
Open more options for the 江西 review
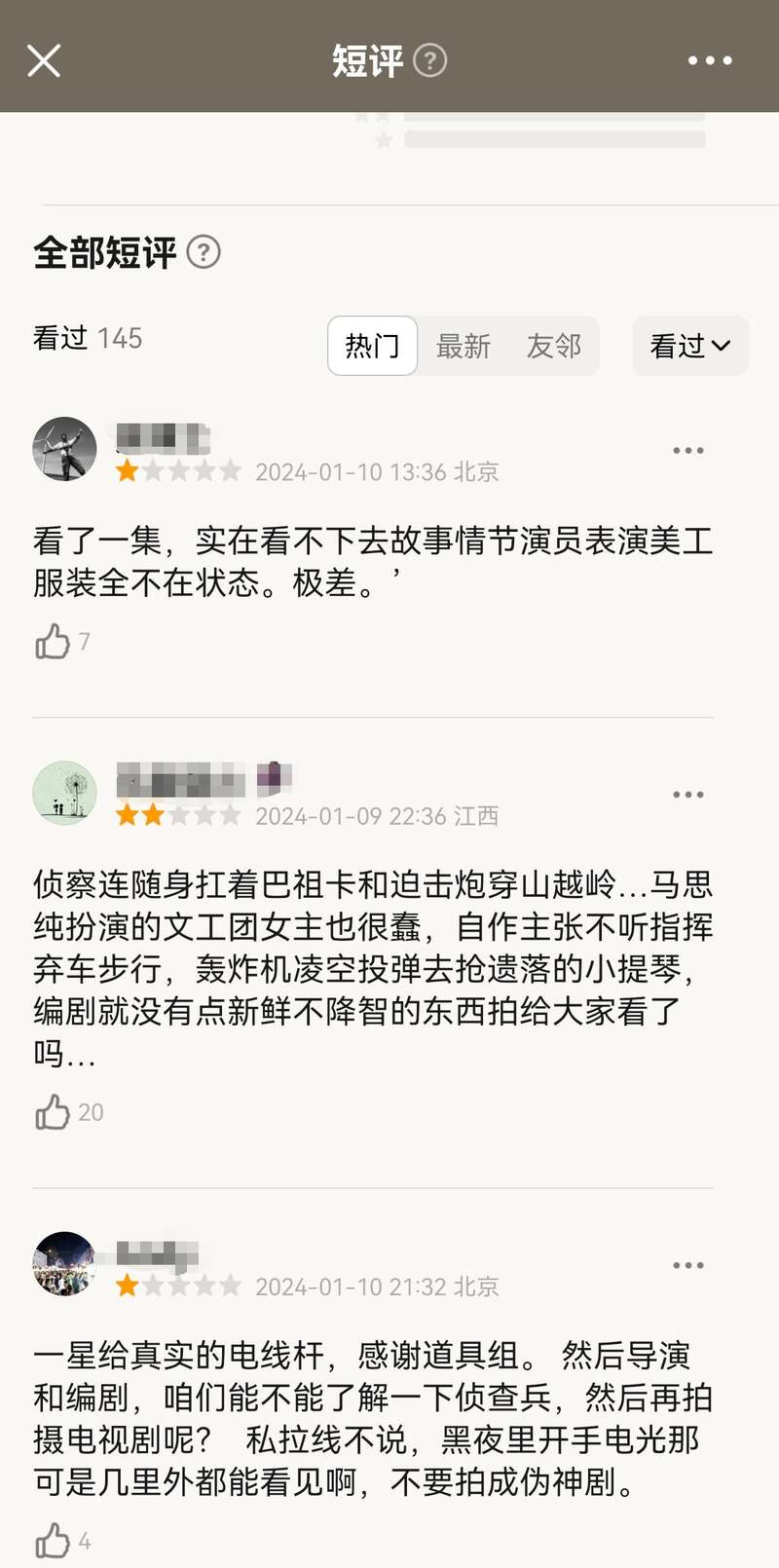click(687, 795)
